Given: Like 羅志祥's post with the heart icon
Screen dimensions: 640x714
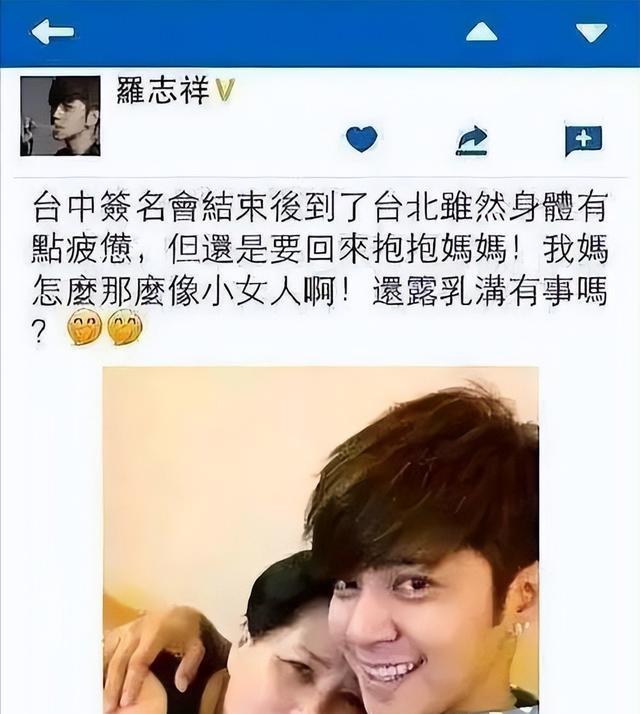Looking at the screenshot, I should [361, 139].
